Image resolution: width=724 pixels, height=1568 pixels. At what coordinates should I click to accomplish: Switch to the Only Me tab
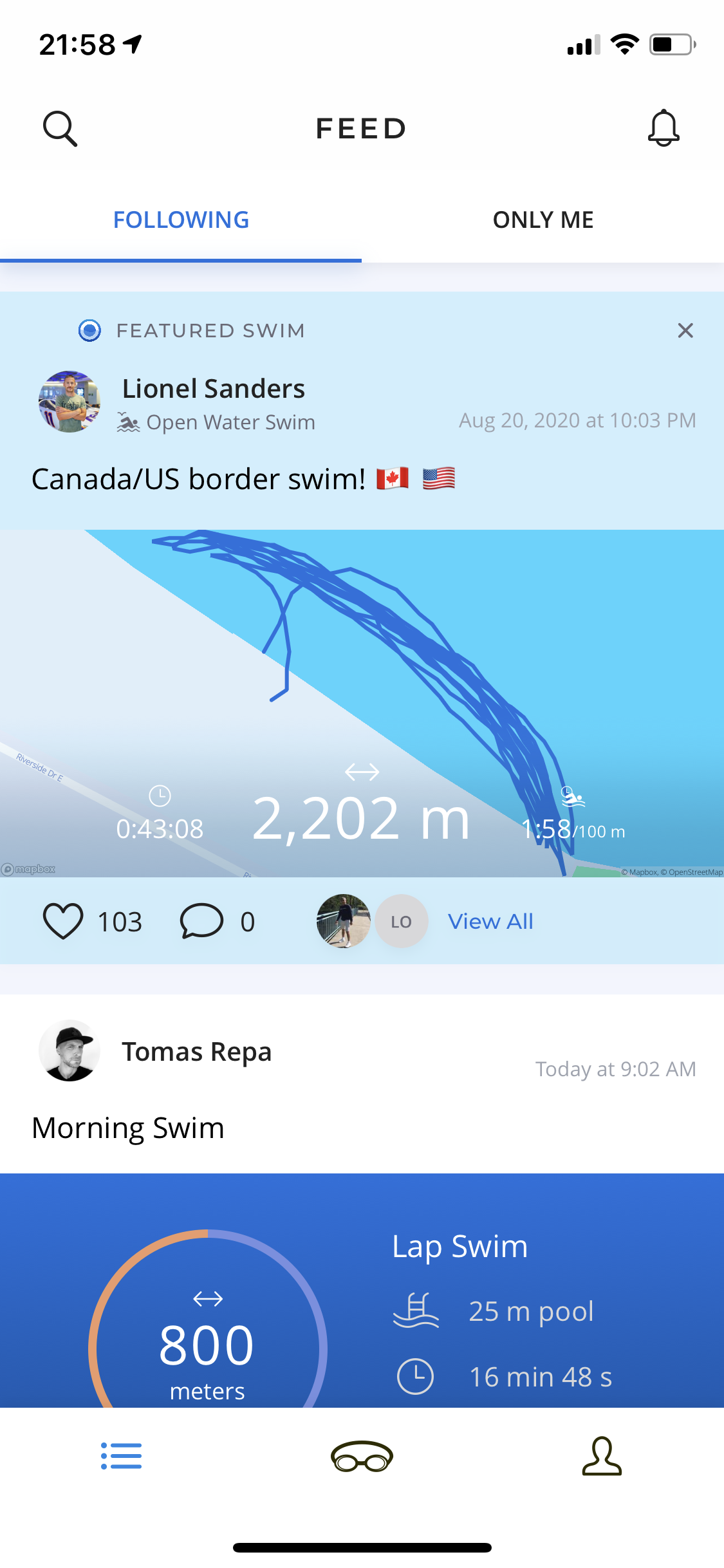pos(543,220)
